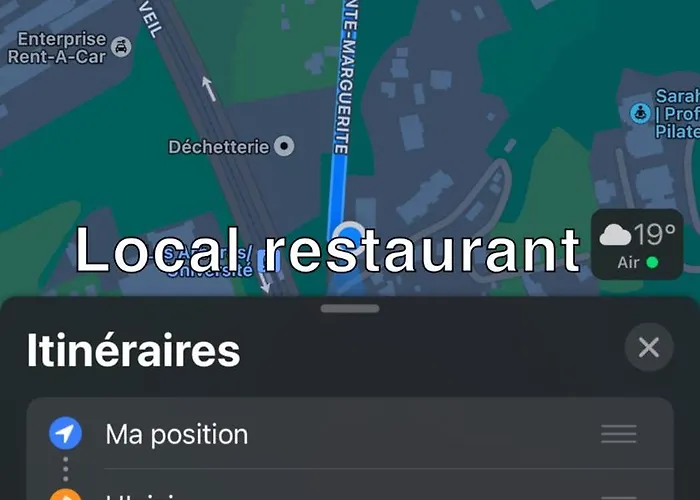Close the Itinéraires panel

(648, 348)
